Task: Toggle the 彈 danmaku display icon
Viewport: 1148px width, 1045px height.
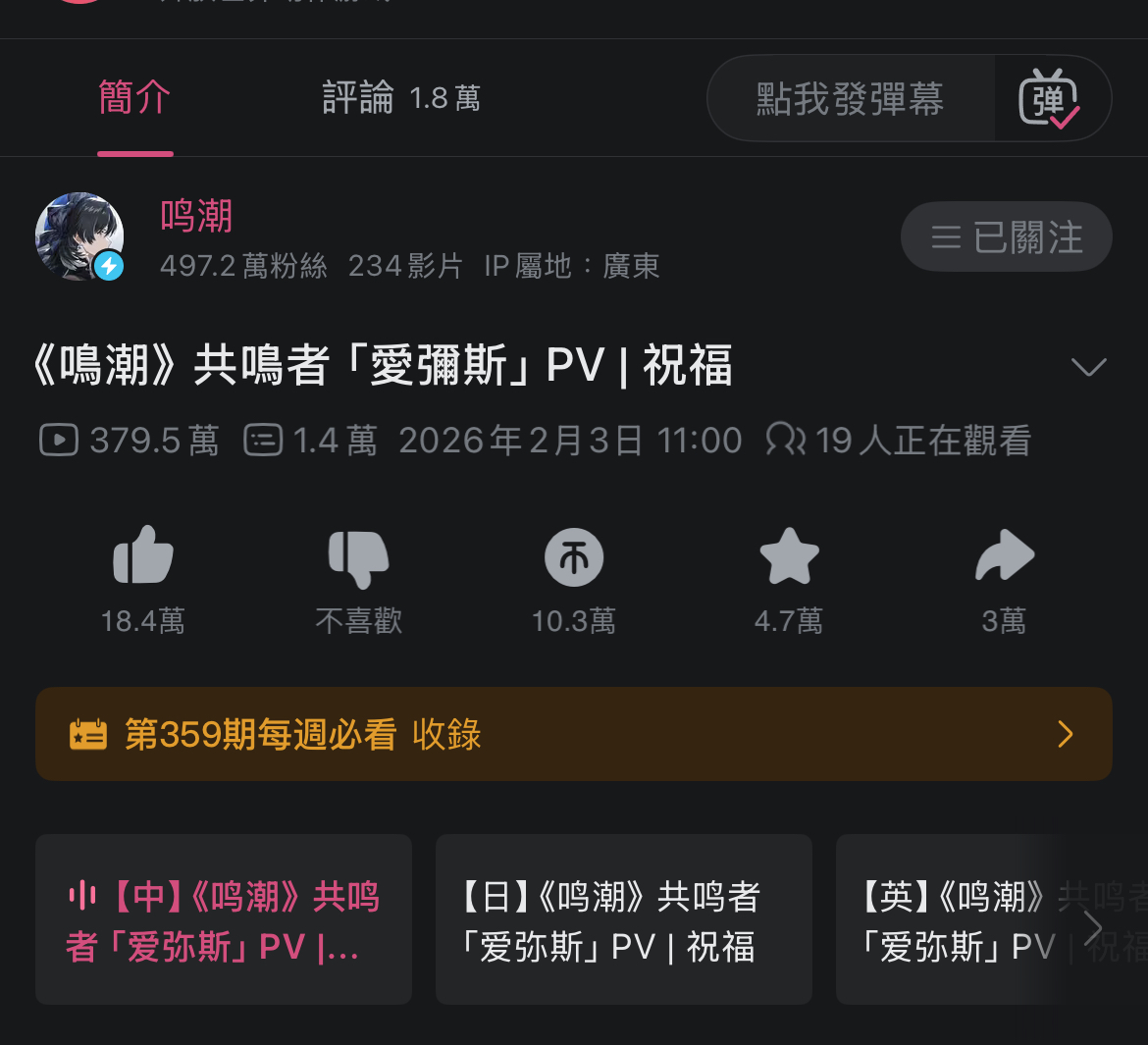Action: click(1050, 98)
